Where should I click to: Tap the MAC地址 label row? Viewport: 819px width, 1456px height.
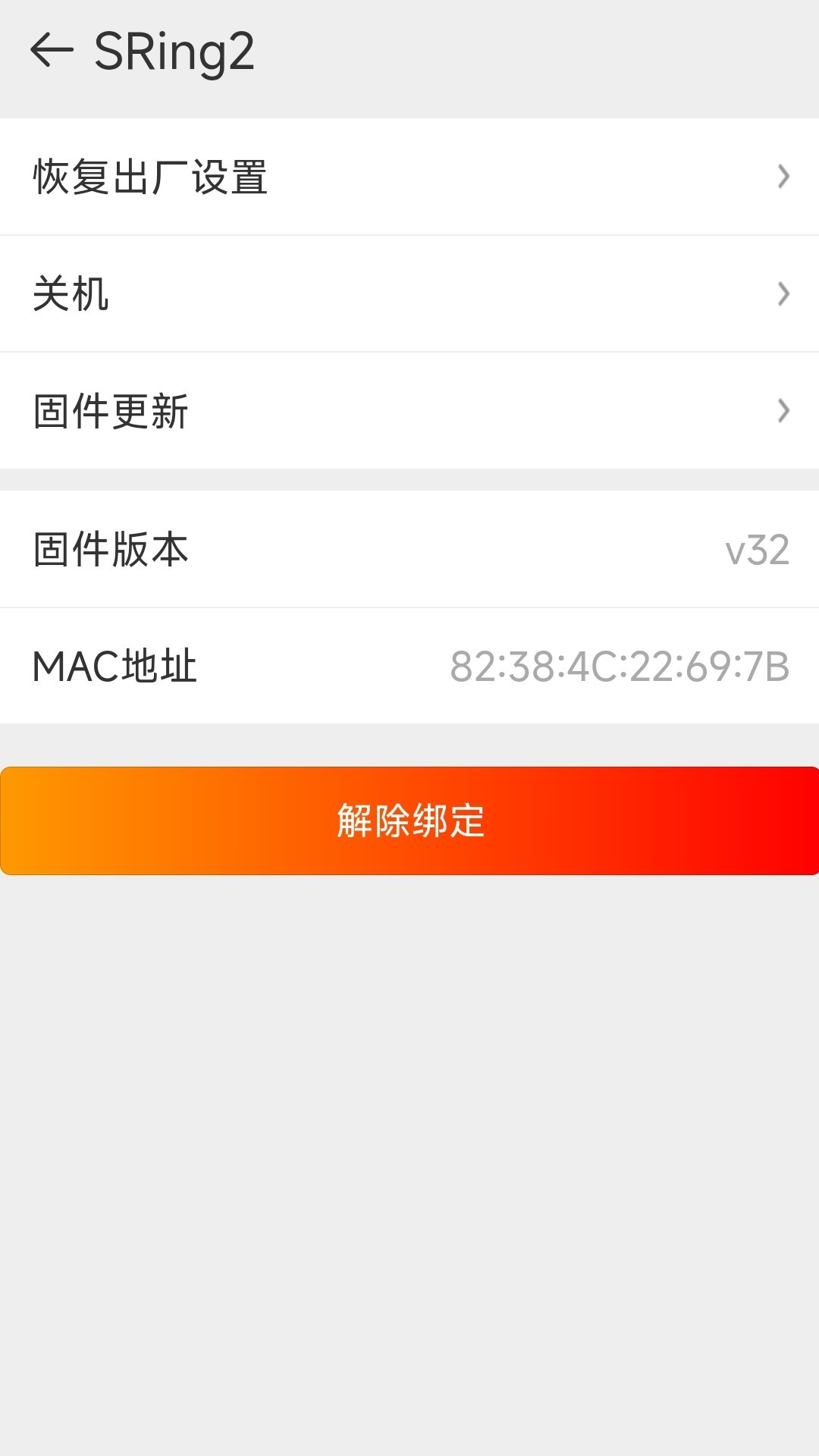(x=115, y=666)
